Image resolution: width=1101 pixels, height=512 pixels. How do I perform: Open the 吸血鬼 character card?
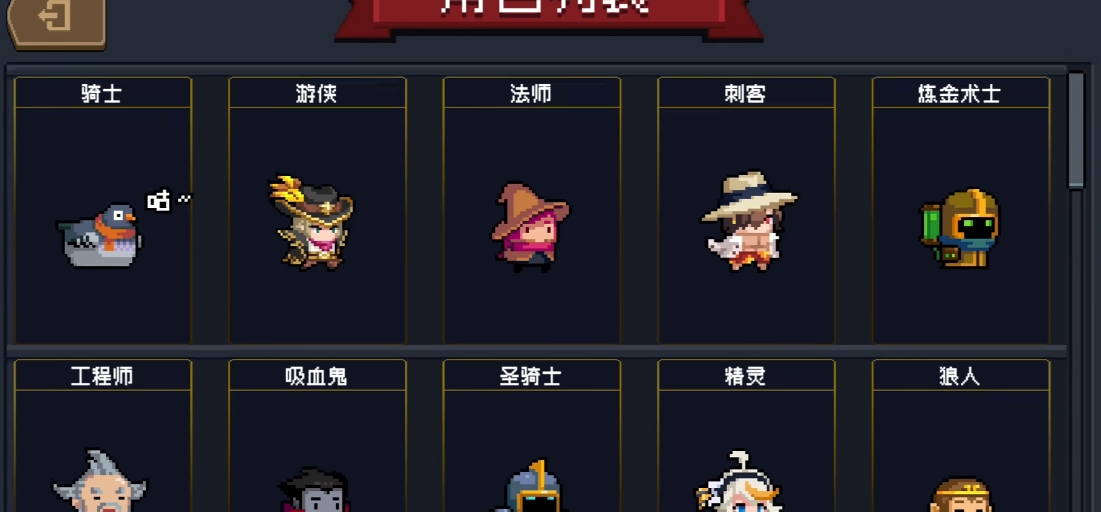[x=317, y=445]
